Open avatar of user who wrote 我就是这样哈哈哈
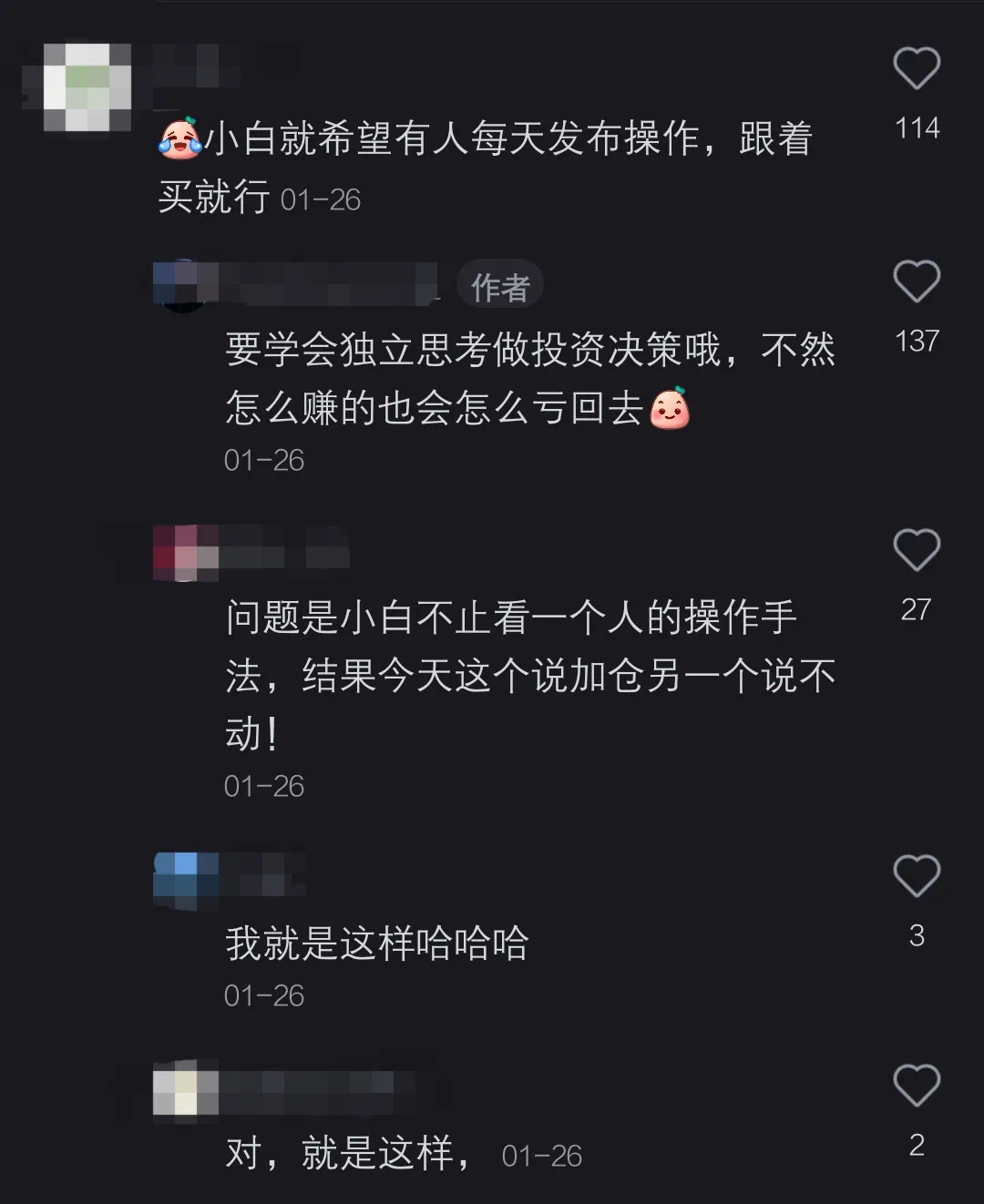Image resolution: width=984 pixels, height=1204 pixels. [x=185, y=881]
